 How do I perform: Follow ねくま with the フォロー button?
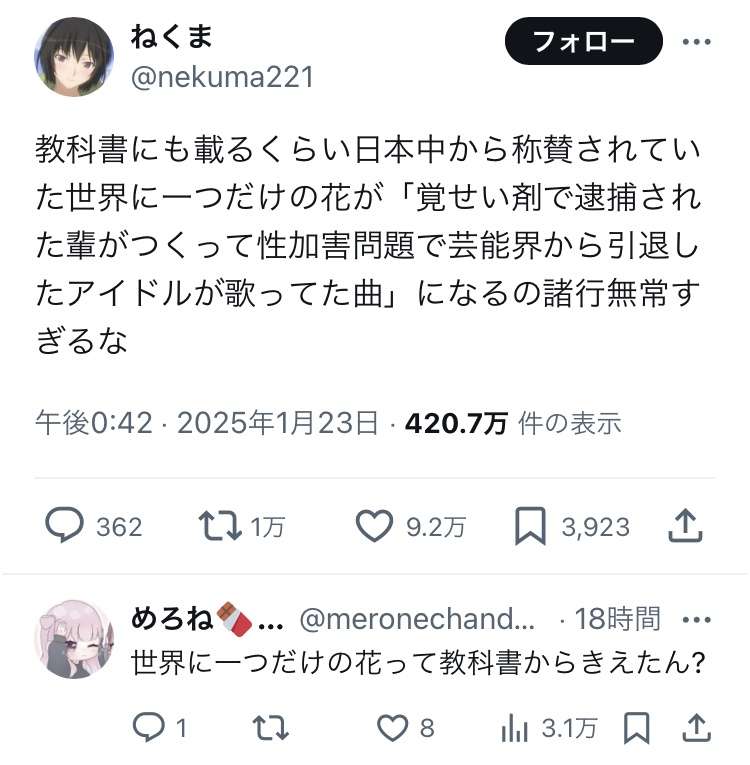click(584, 41)
